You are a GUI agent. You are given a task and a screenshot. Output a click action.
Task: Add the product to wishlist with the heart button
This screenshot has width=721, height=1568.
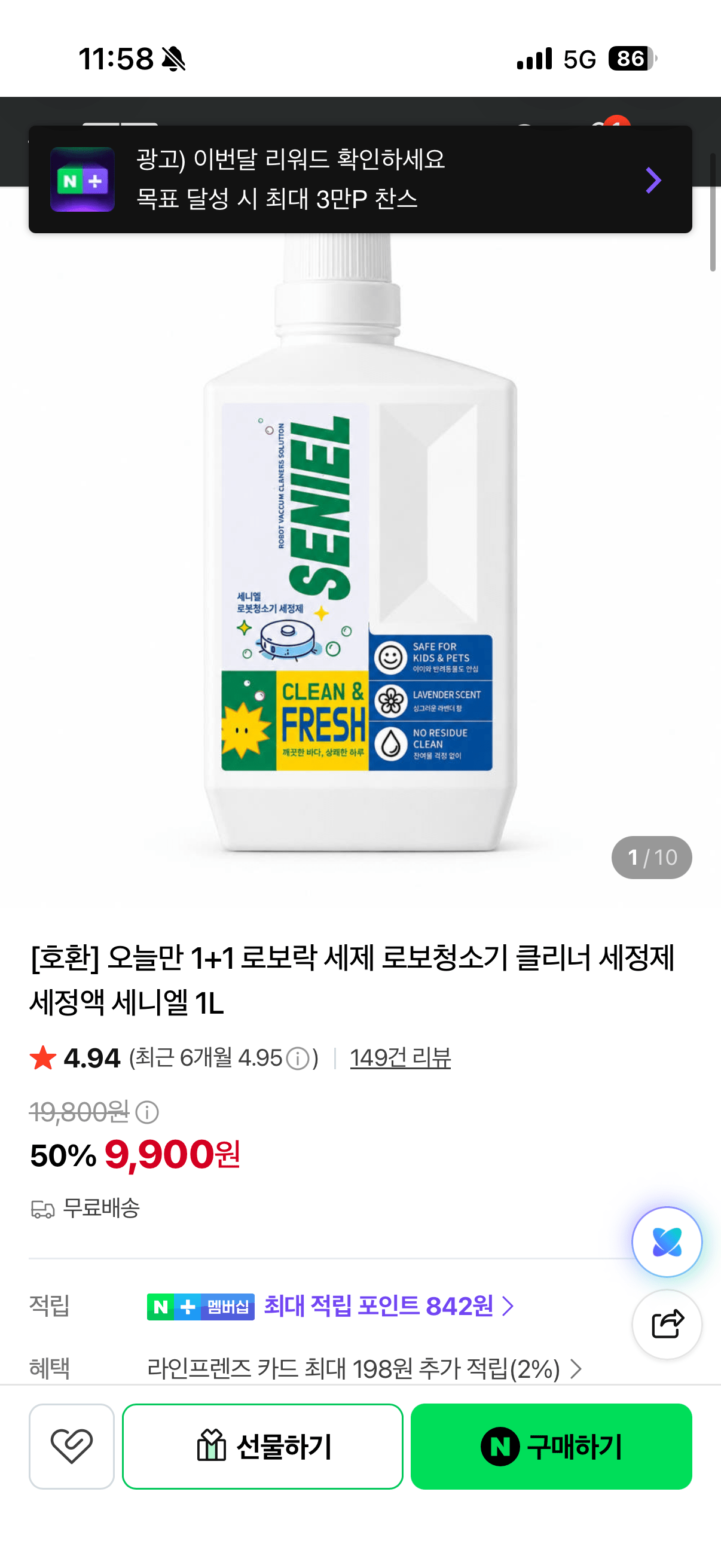(72, 1446)
